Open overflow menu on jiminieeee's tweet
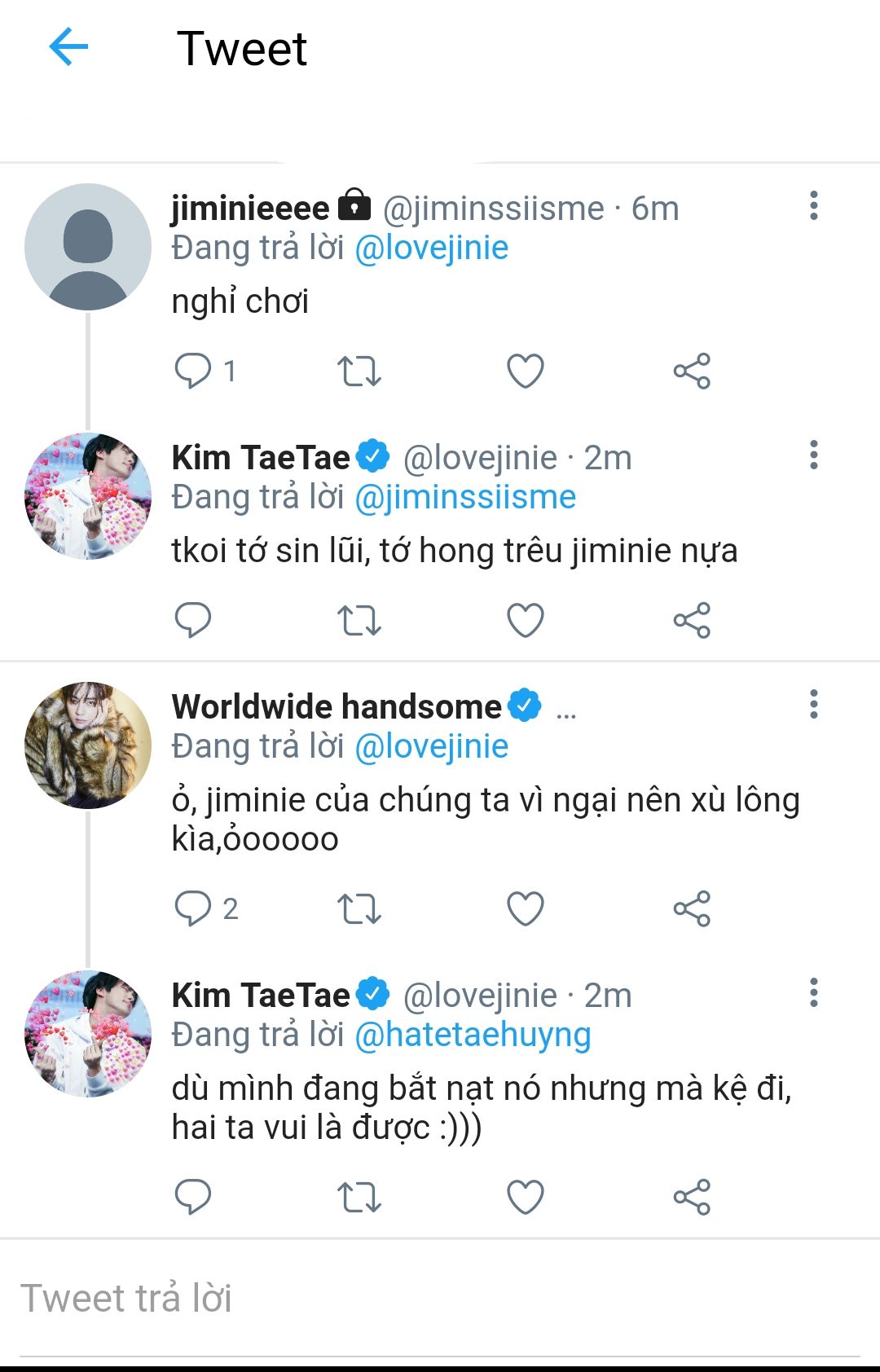The image size is (880, 1372). coord(813,206)
